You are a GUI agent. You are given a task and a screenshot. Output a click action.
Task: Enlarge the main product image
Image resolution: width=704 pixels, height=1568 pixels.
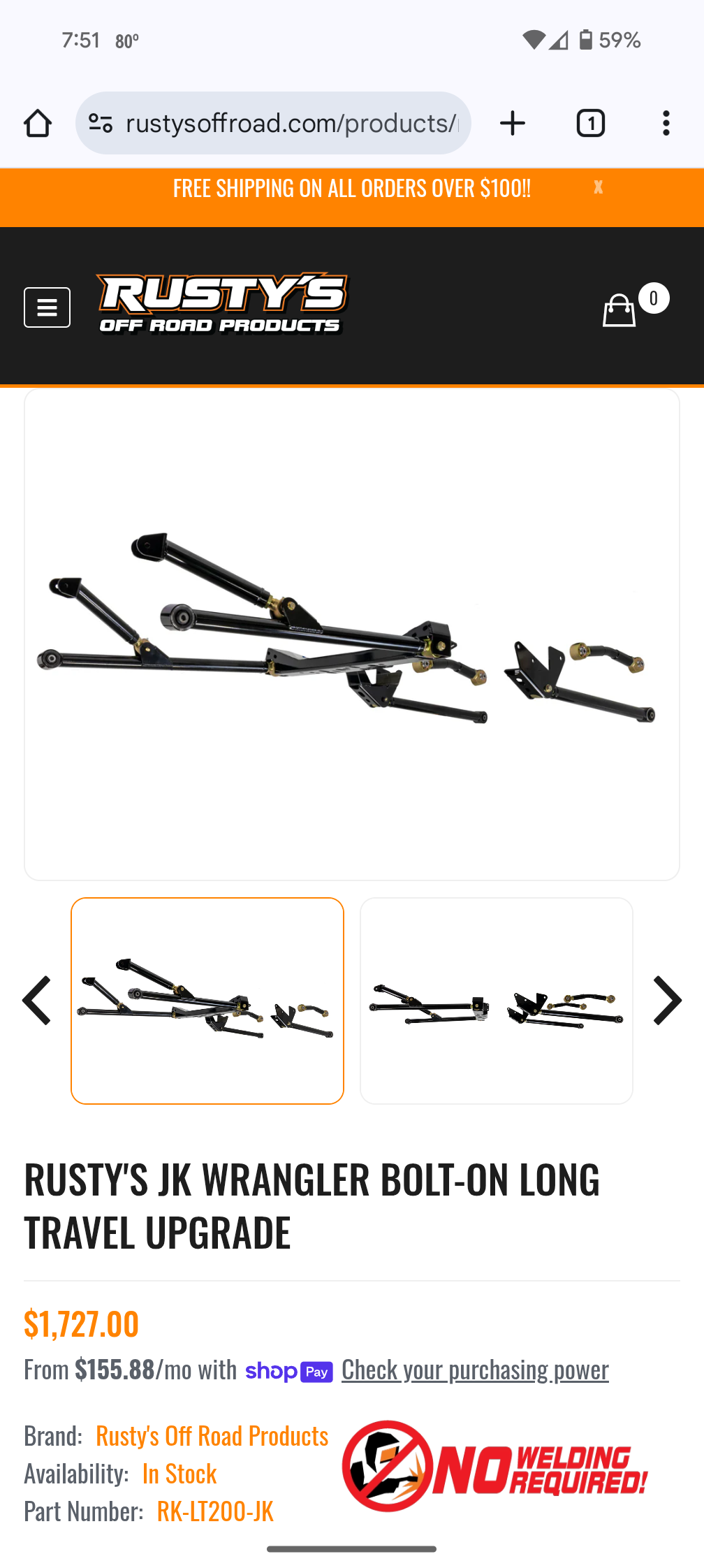coord(352,633)
